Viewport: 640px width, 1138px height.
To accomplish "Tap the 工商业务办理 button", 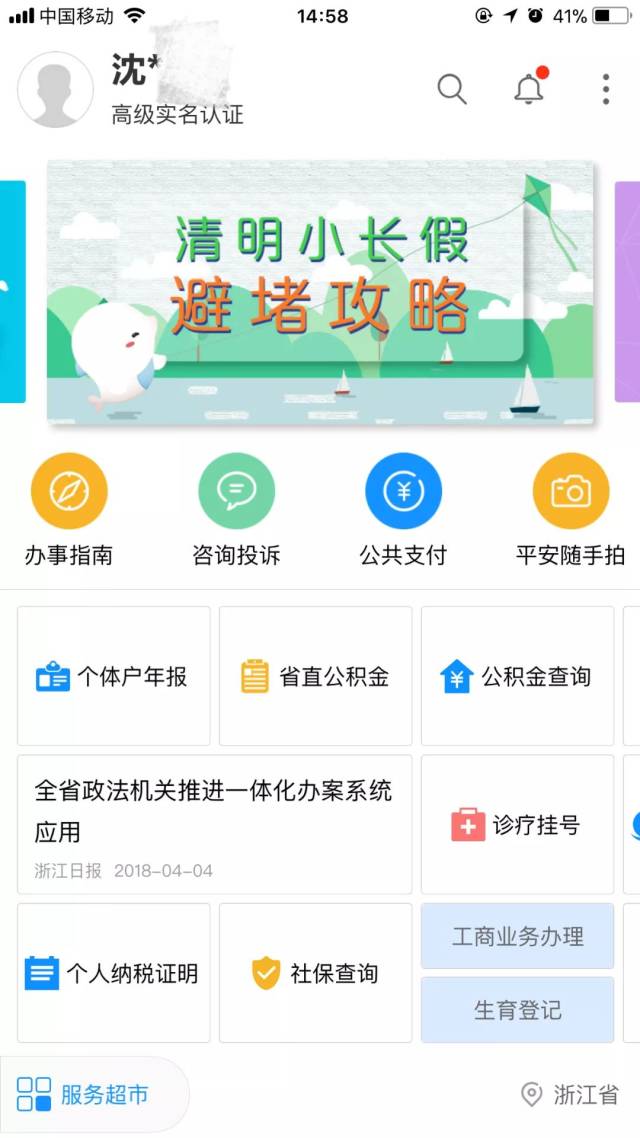I will (517, 937).
